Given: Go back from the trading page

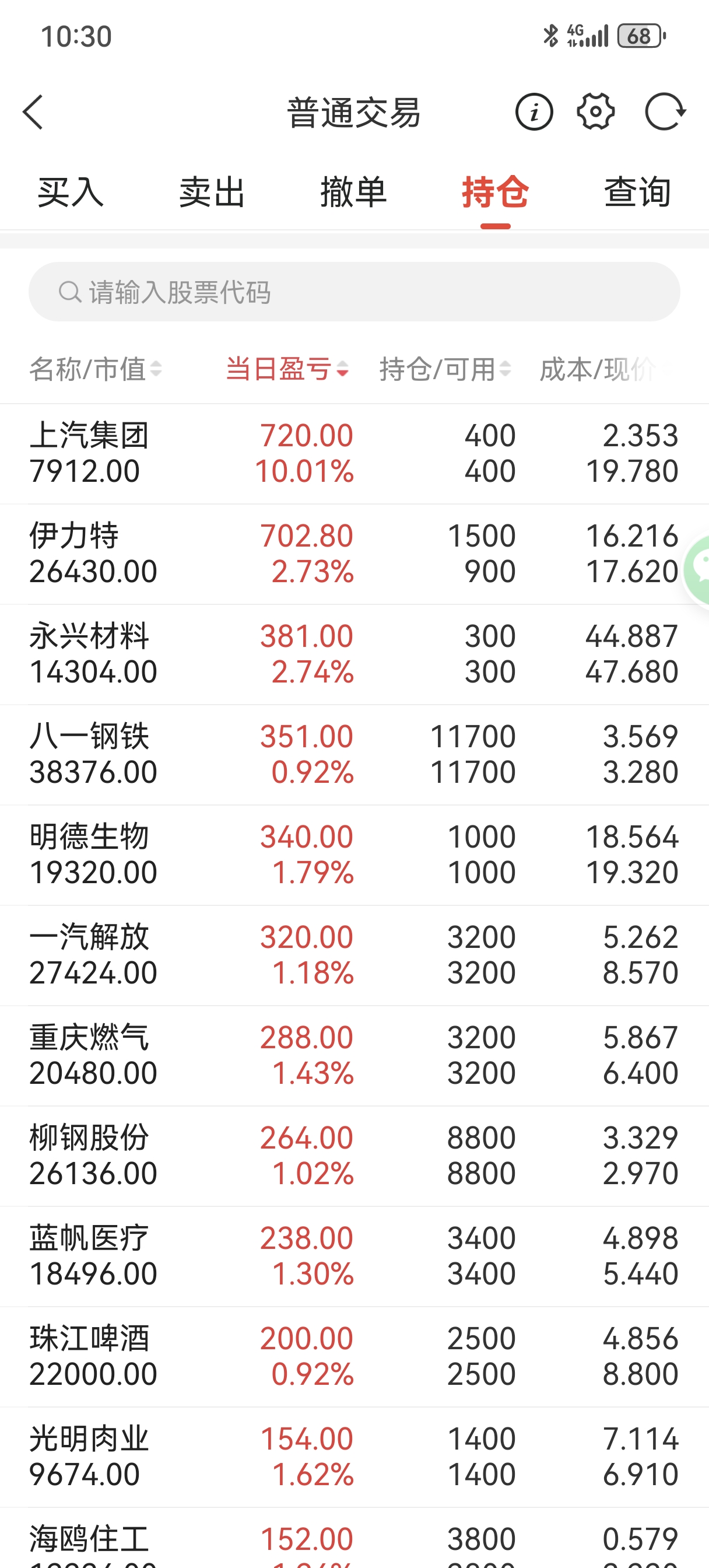Looking at the screenshot, I should point(33,113).
